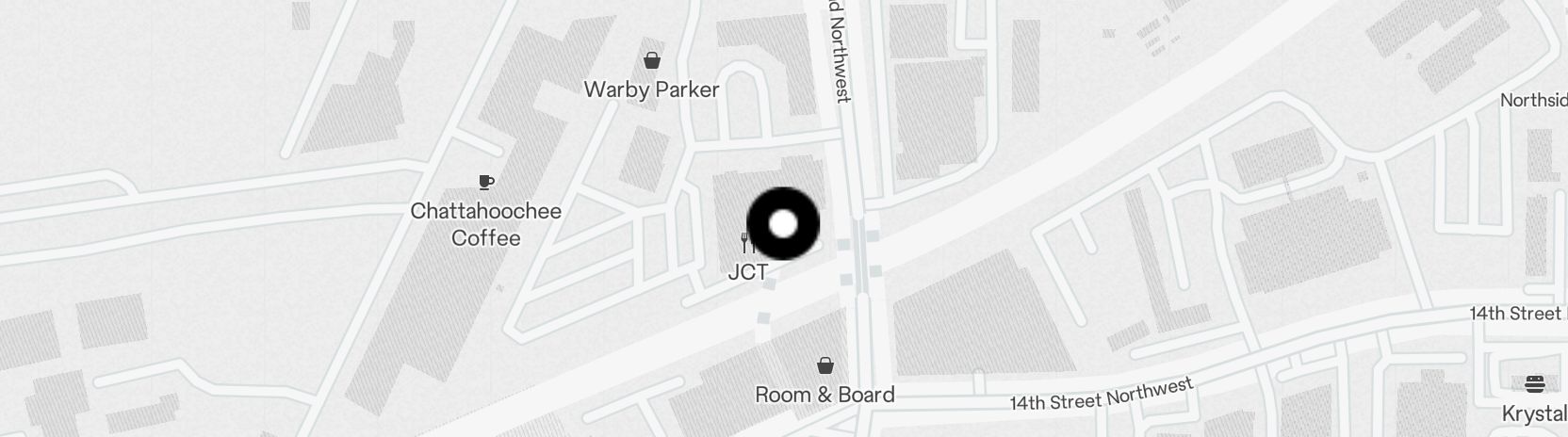The width and height of the screenshot is (1568, 437).
Task: Tap the black location pin
Action: coord(783,224)
